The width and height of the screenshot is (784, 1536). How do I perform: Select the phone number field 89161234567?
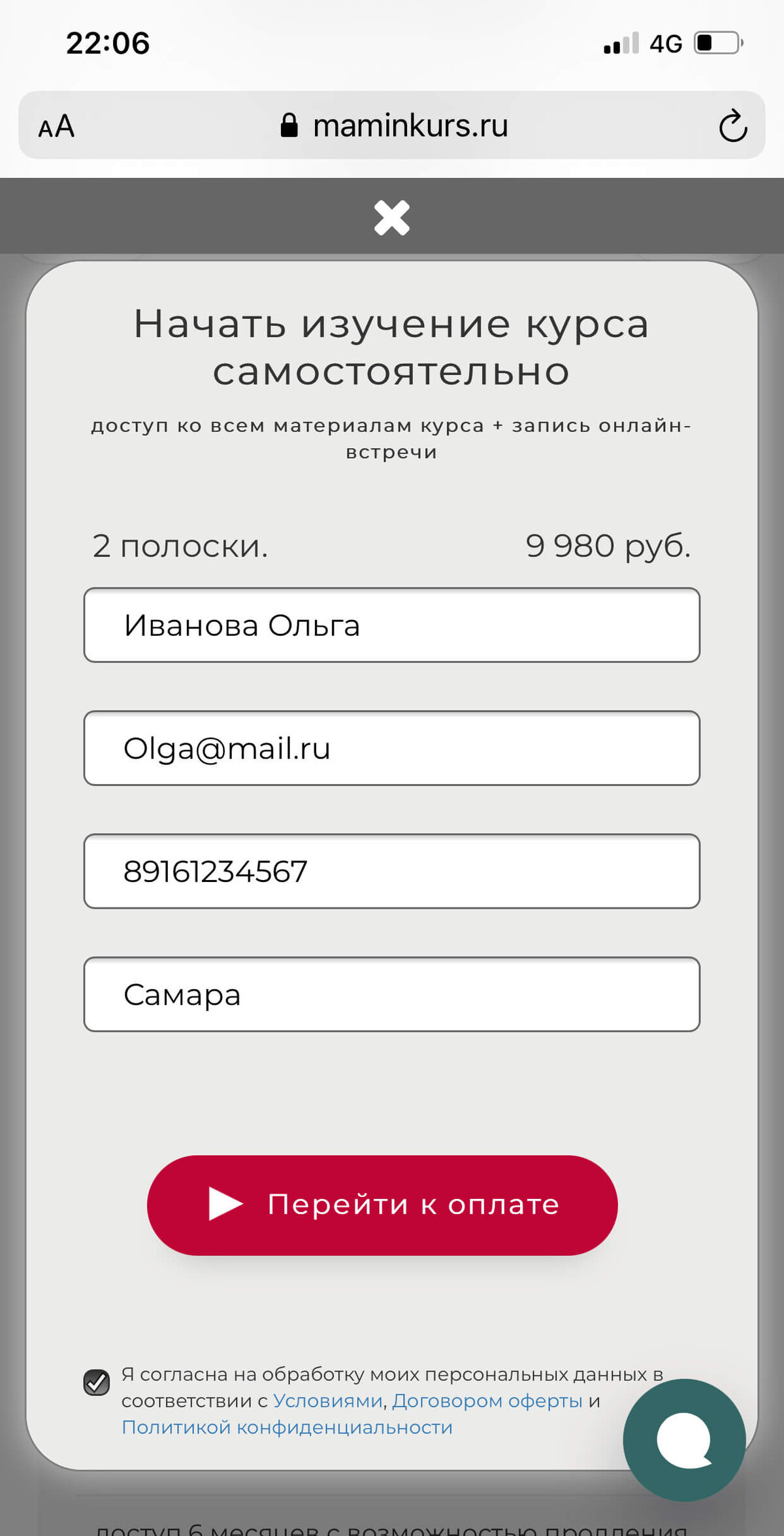click(392, 871)
